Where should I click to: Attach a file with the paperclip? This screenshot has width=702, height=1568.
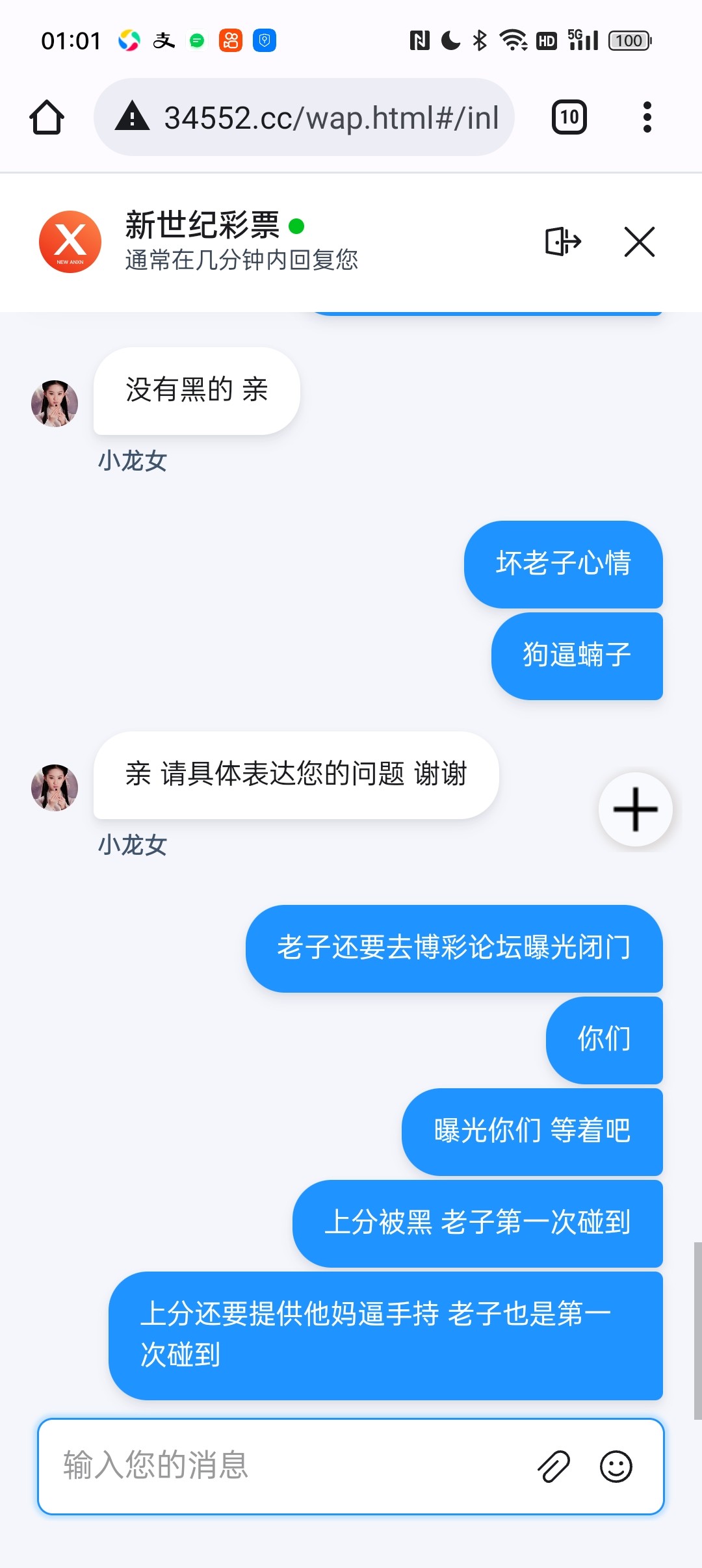point(554,1466)
